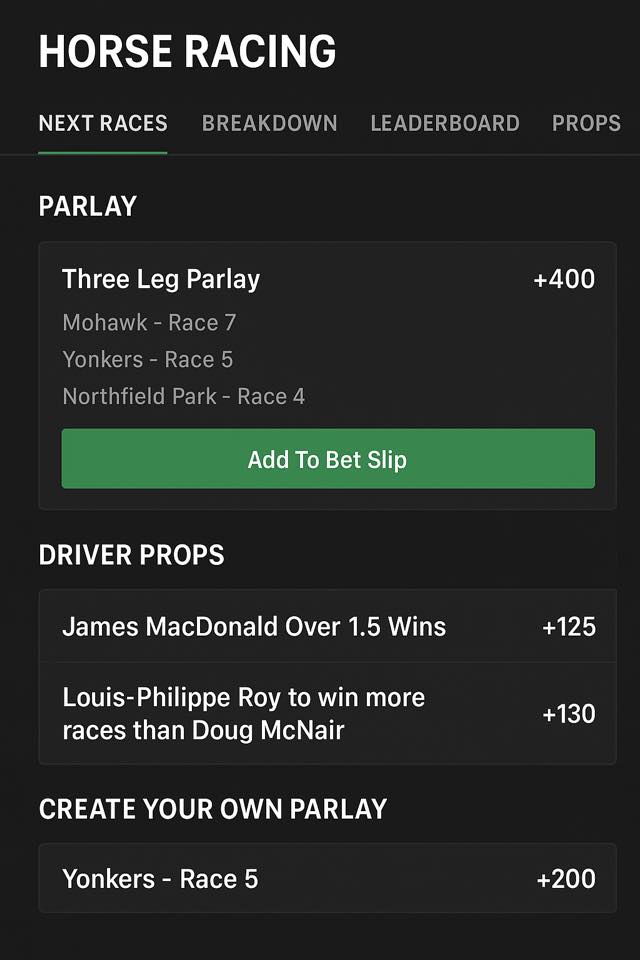Image resolution: width=640 pixels, height=960 pixels.
Task: Open the Leaderboard tab
Action: pos(444,124)
